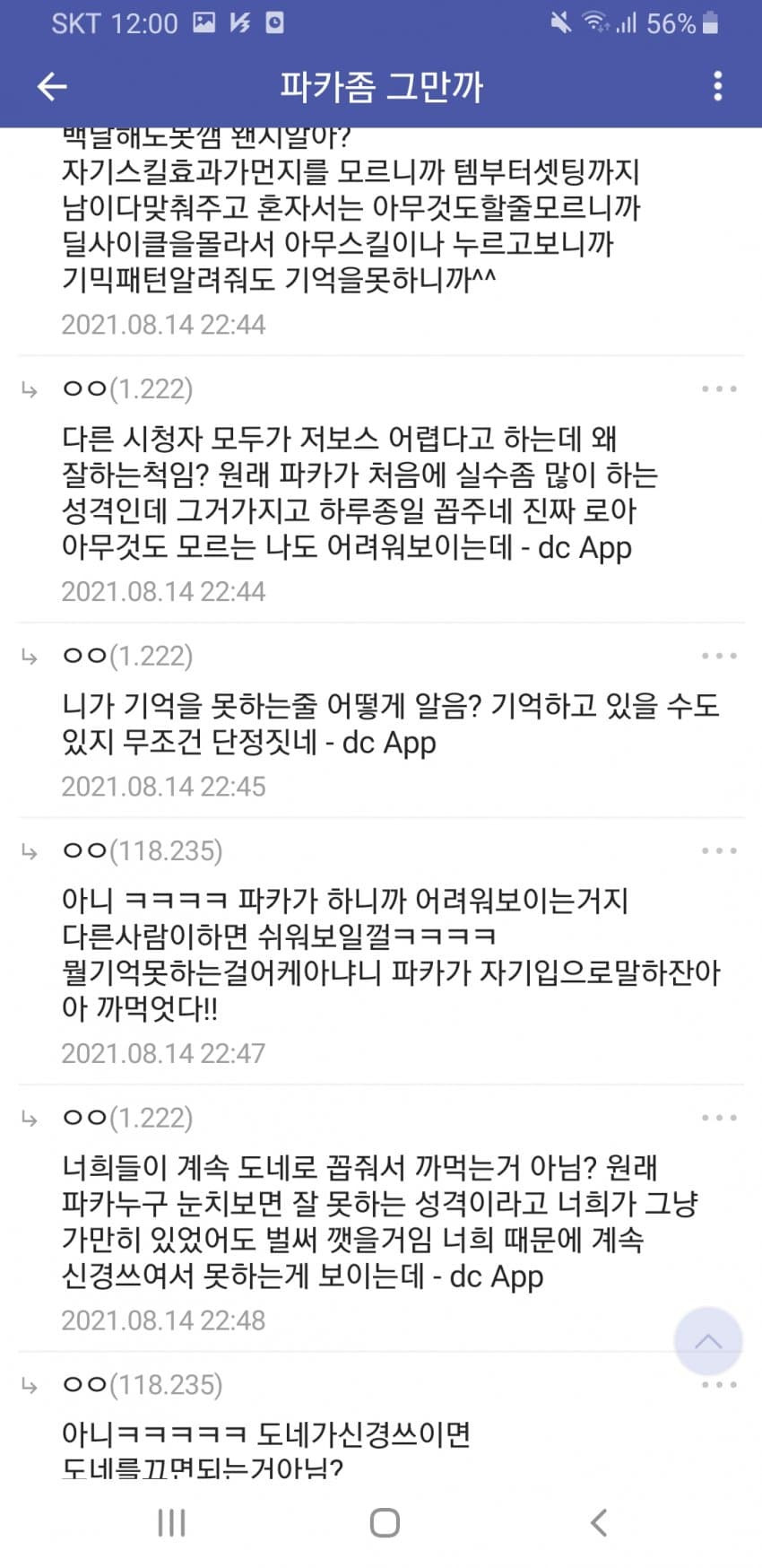The width and height of the screenshot is (762, 1568).
Task: Go to the home screen
Action: (385, 1522)
